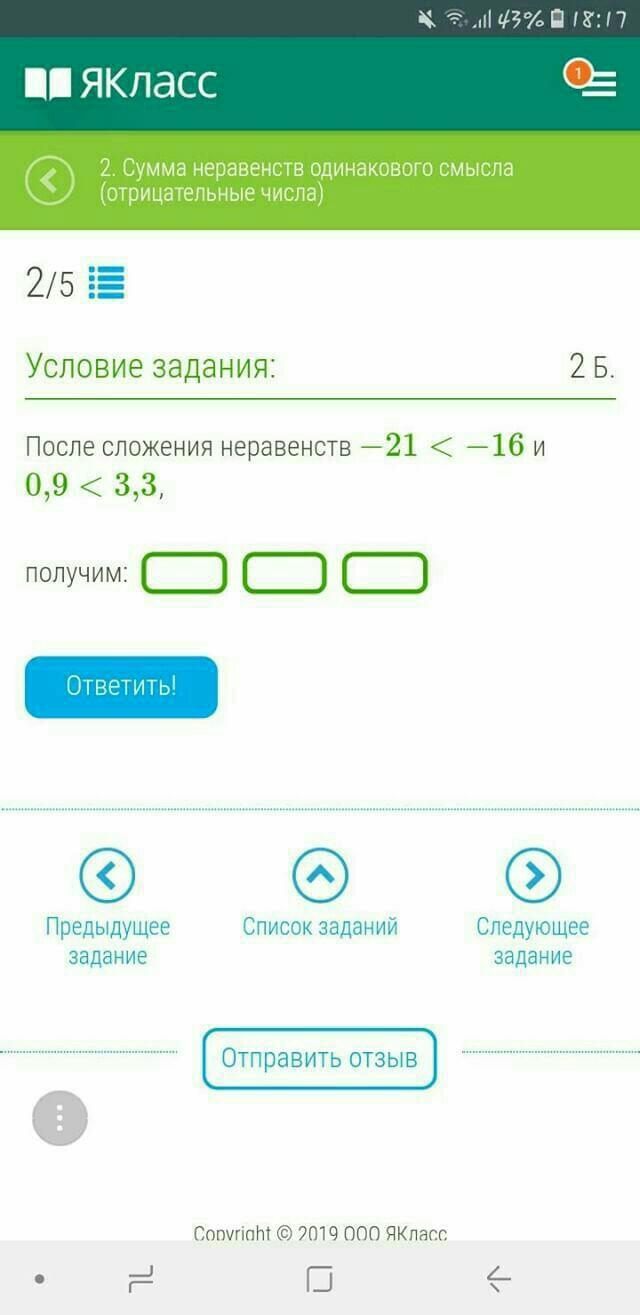Tap the third answer input box
This screenshot has height=1315, width=640.
pyautogui.click(x=385, y=574)
